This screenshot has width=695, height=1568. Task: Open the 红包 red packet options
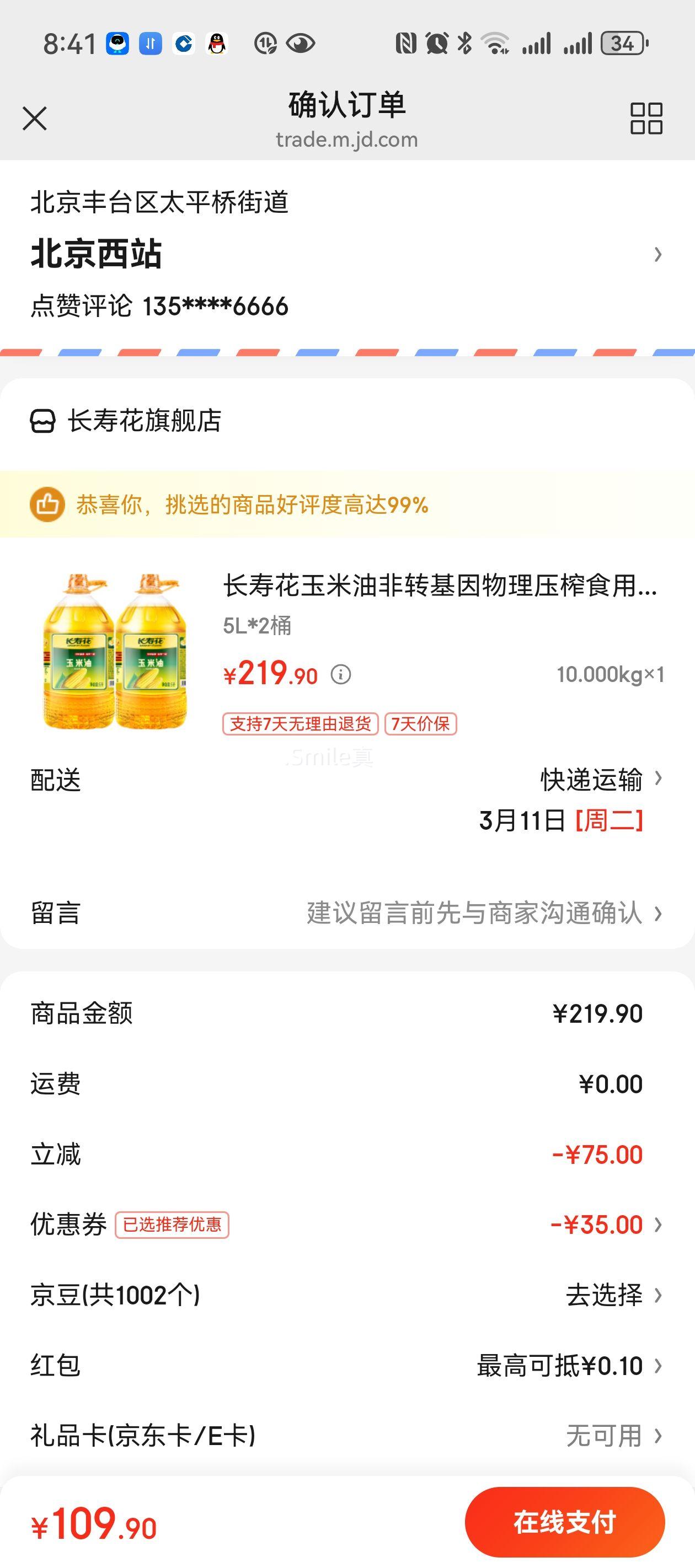pyautogui.click(x=347, y=1366)
